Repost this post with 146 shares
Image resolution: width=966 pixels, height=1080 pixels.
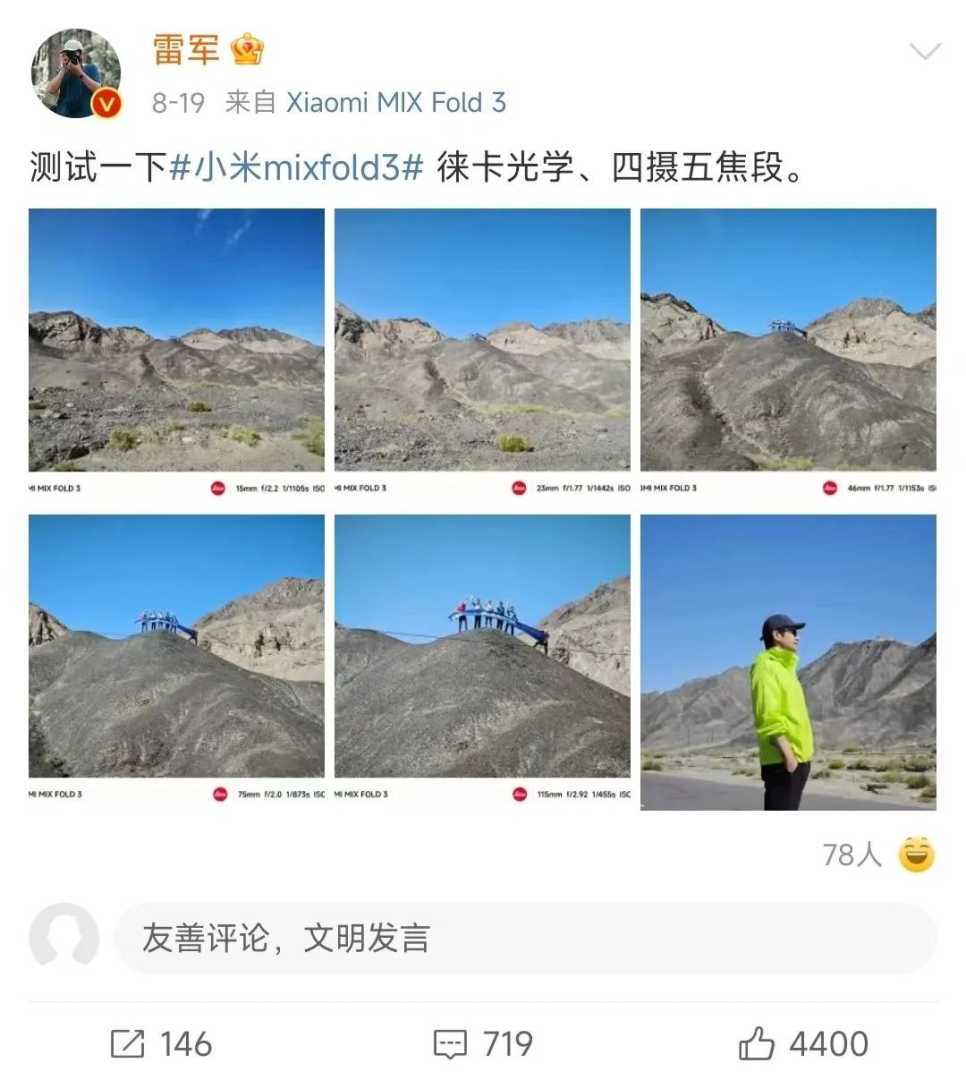pyautogui.click(x=161, y=1045)
